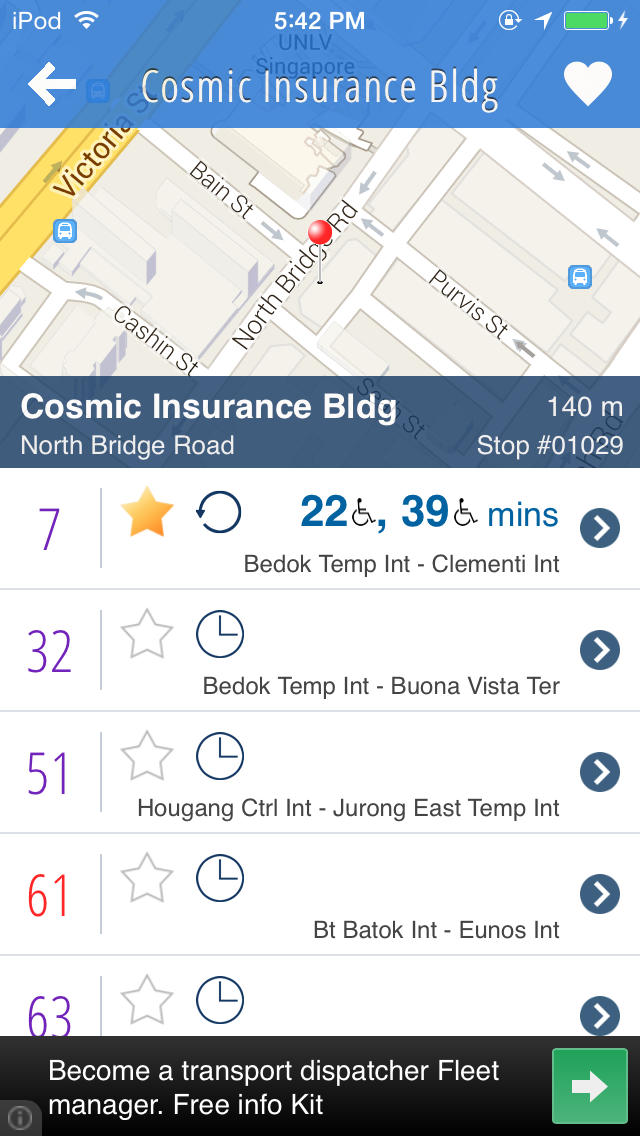Favorite this stop with the heart icon
The width and height of the screenshot is (640, 1136).
tap(588, 84)
